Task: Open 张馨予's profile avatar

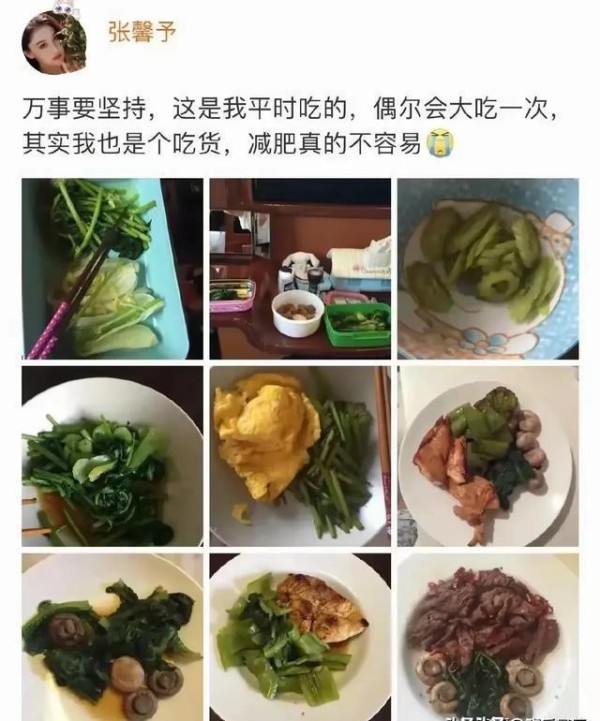Action: 54,44
